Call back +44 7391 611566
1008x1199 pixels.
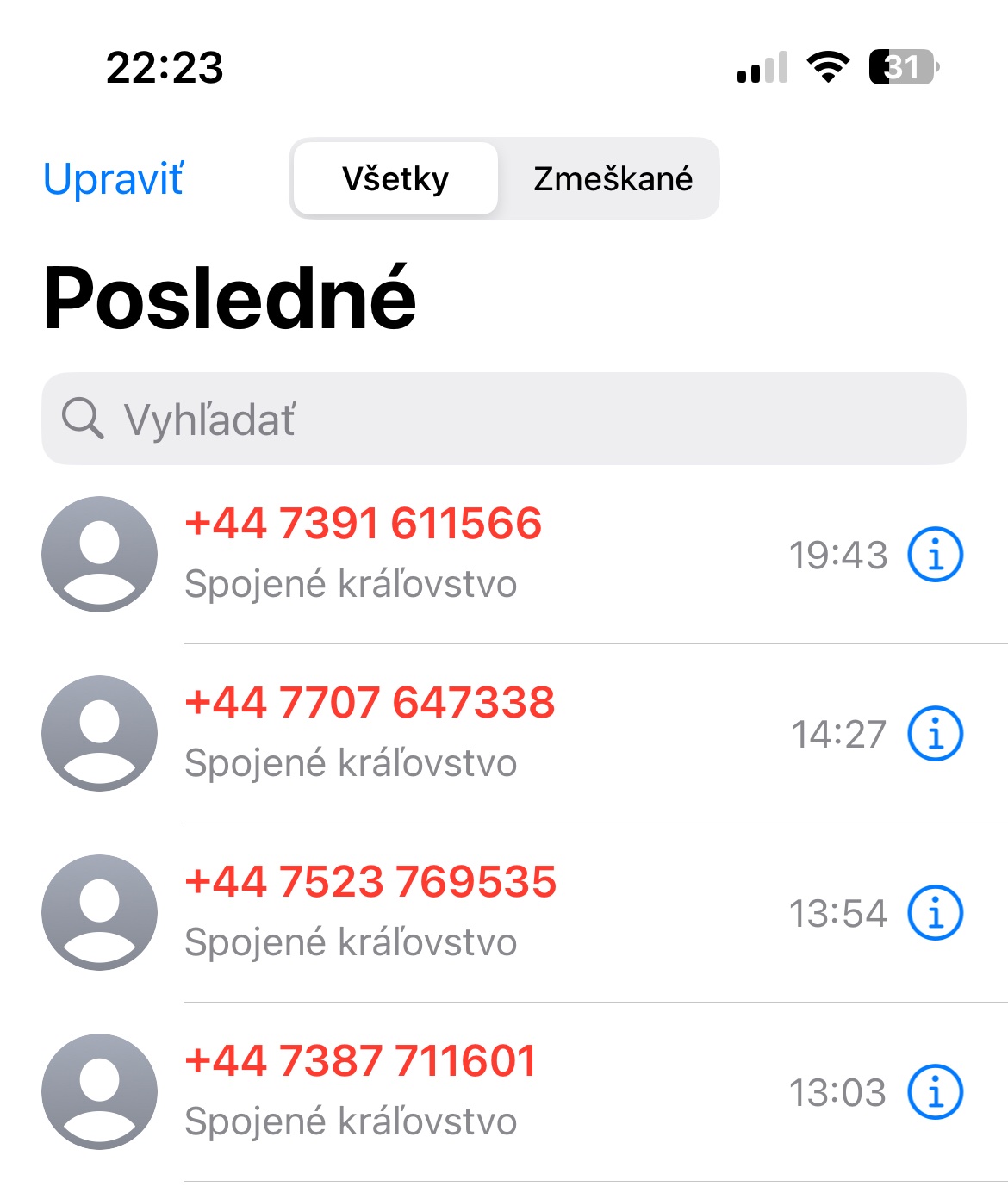point(364,524)
